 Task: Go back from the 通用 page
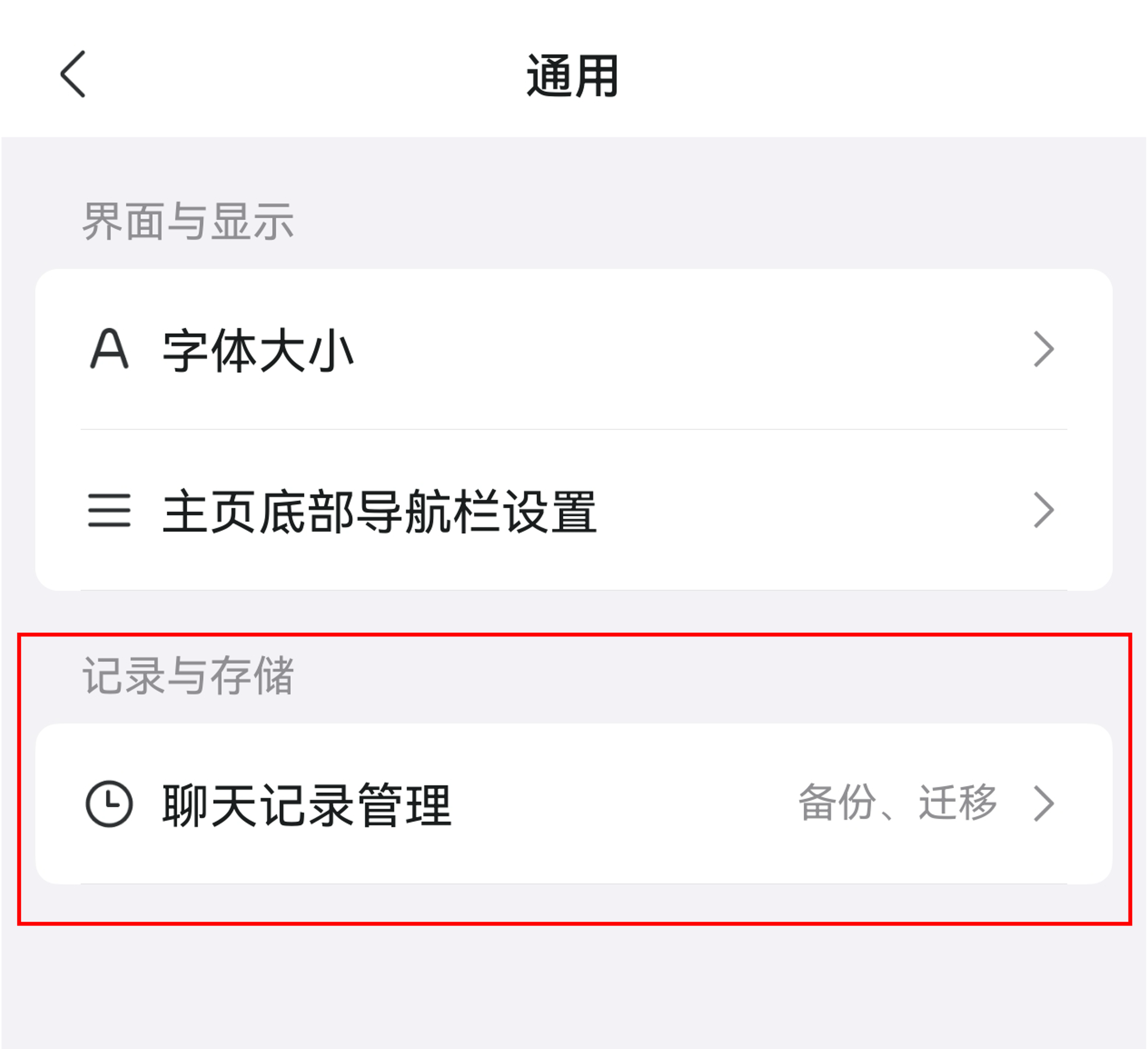coord(73,74)
